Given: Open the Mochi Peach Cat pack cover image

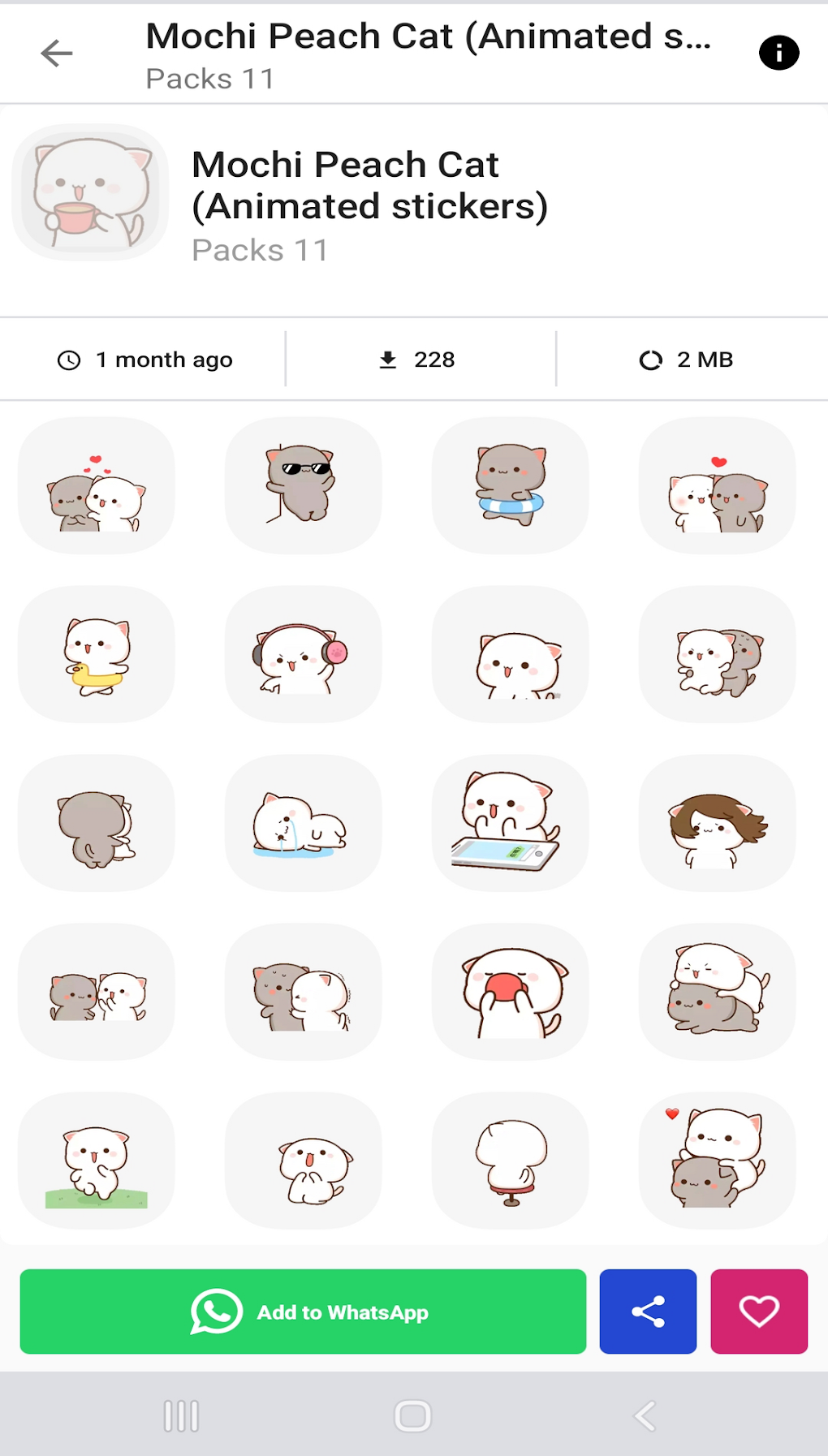Looking at the screenshot, I should [89, 192].
